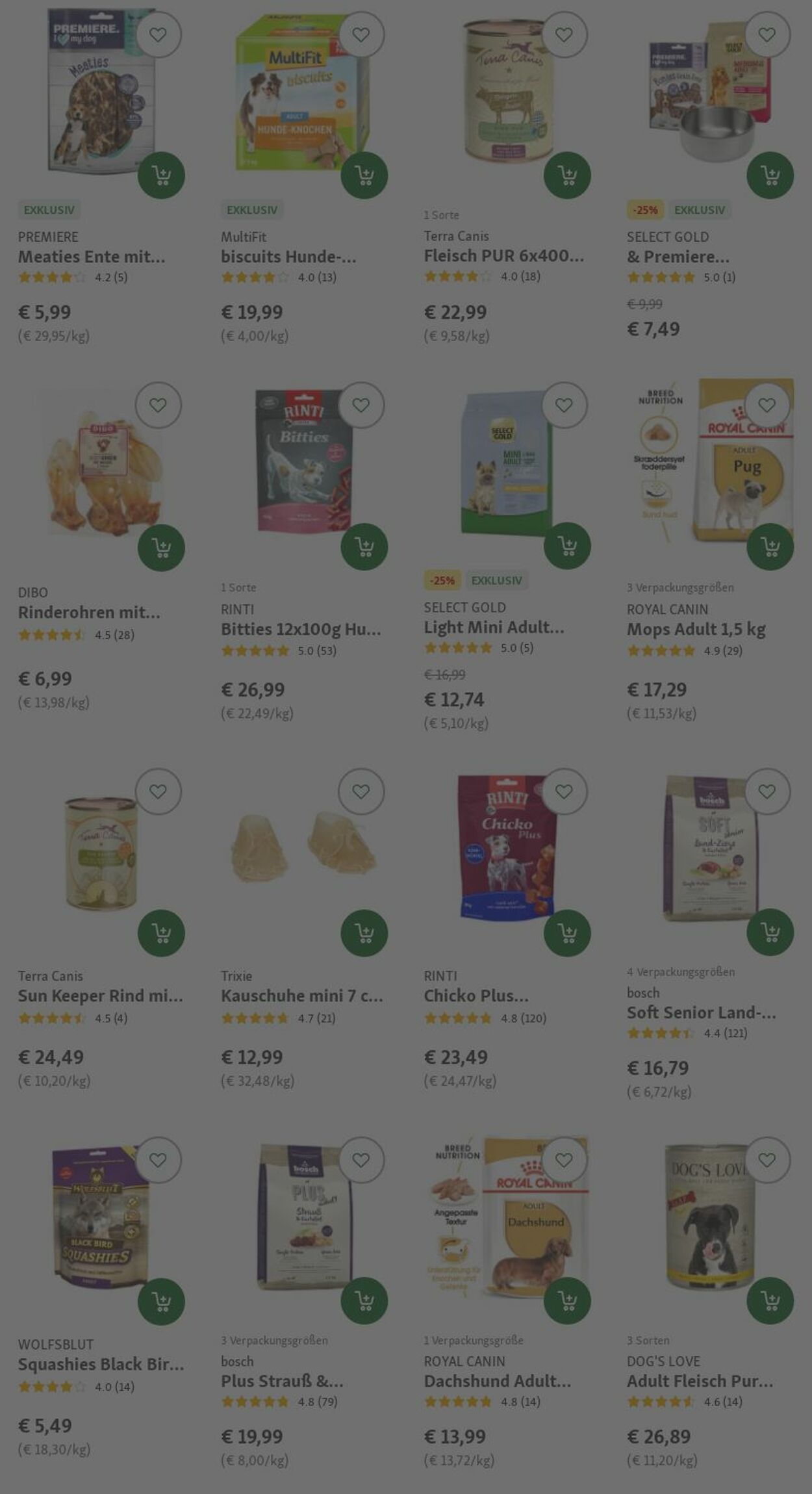Screen dimensions: 812x1494
Task: Add DOG'S LOVE Adult Fleisch to wishlist
Action: [x=767, y=1160]
